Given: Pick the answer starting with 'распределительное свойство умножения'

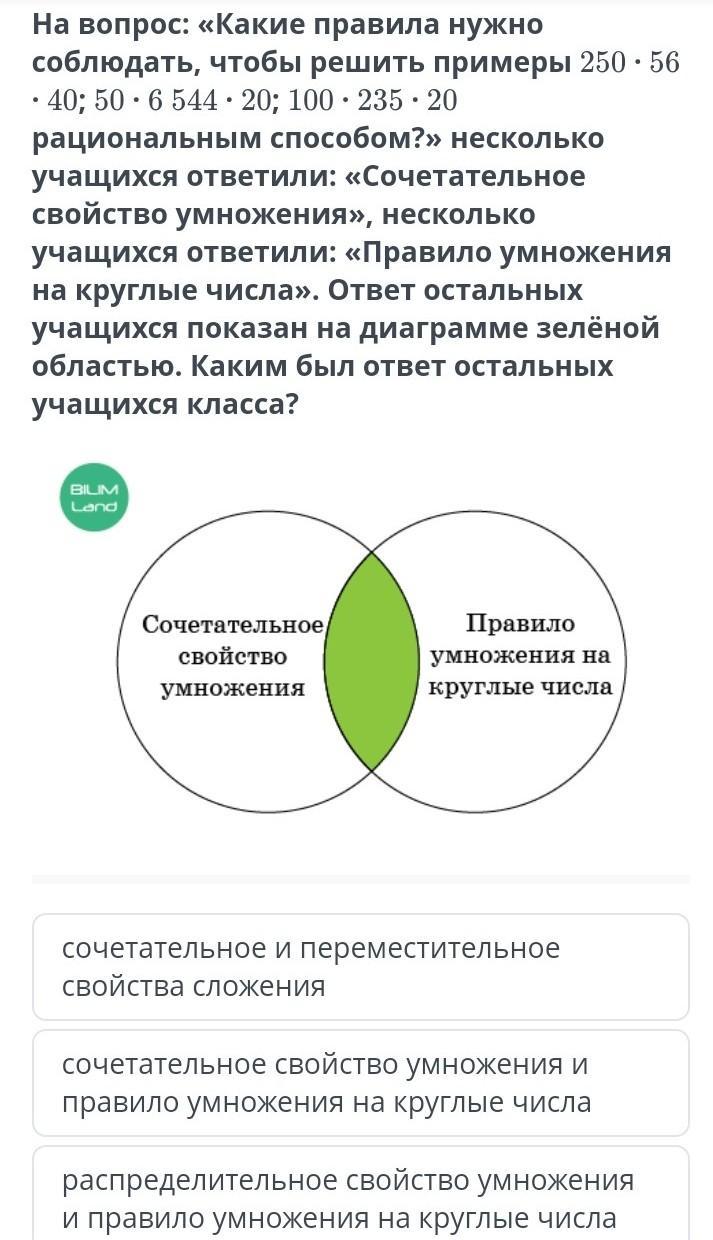Looking at the screenshot, I should 360,1198.
